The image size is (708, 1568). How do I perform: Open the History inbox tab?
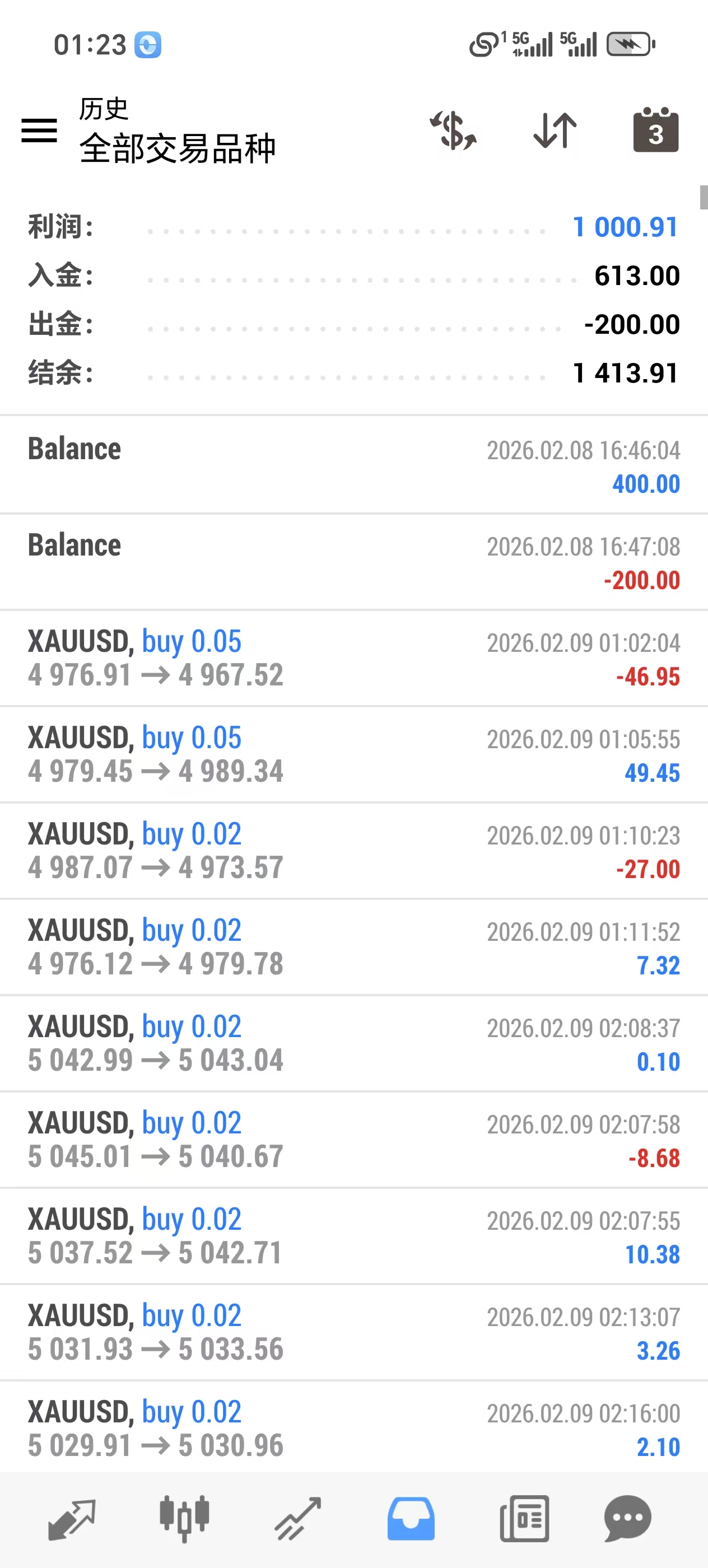tap(411, 1519)
